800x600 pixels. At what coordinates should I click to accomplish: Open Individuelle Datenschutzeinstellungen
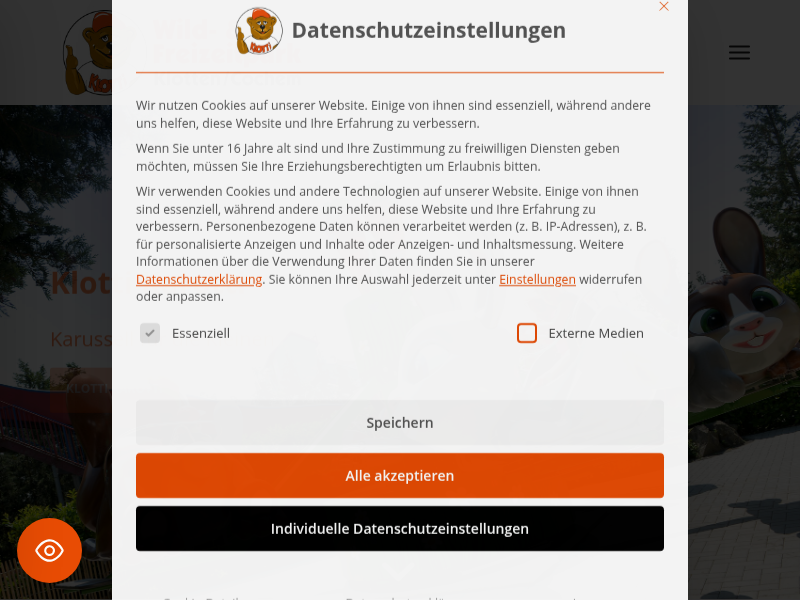point(400,529)
